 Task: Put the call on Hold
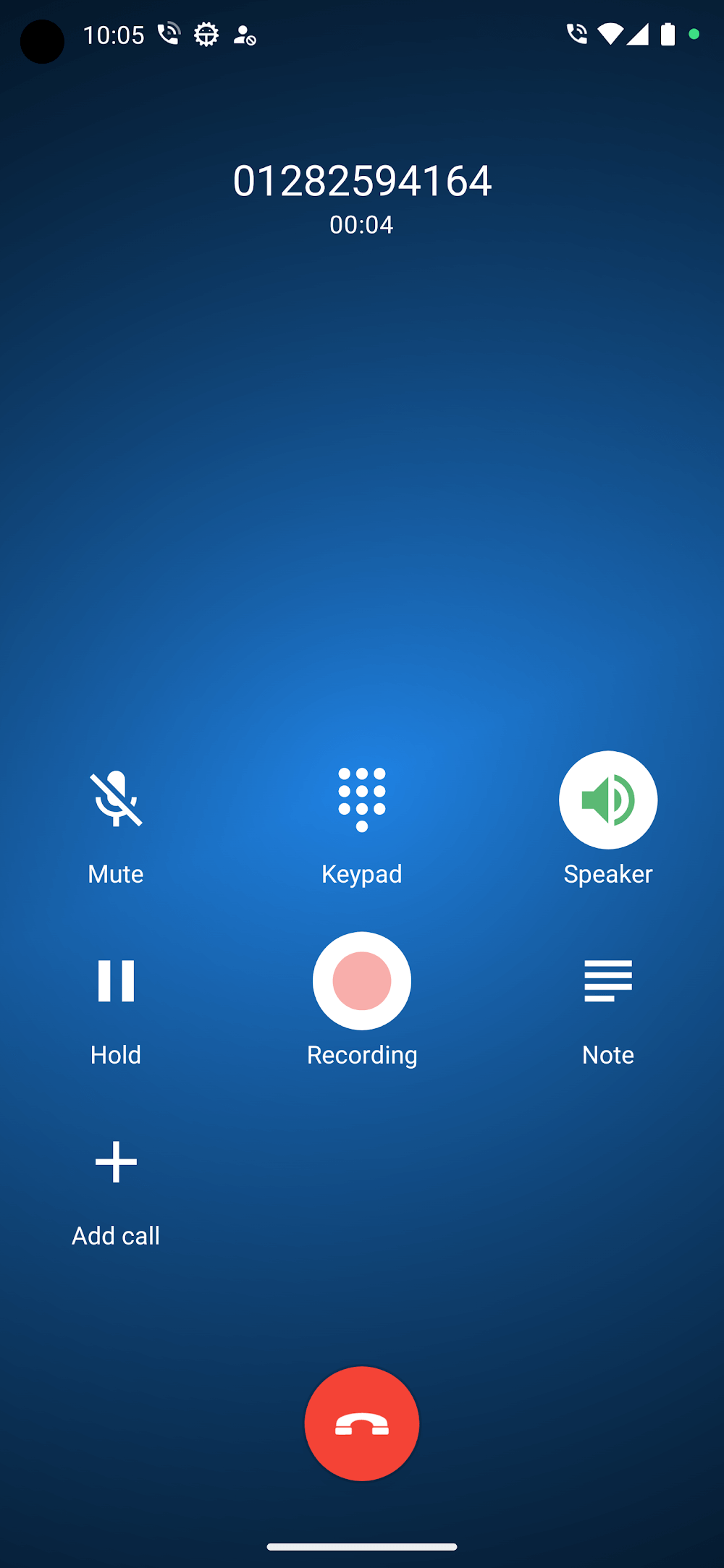(116, 981)
